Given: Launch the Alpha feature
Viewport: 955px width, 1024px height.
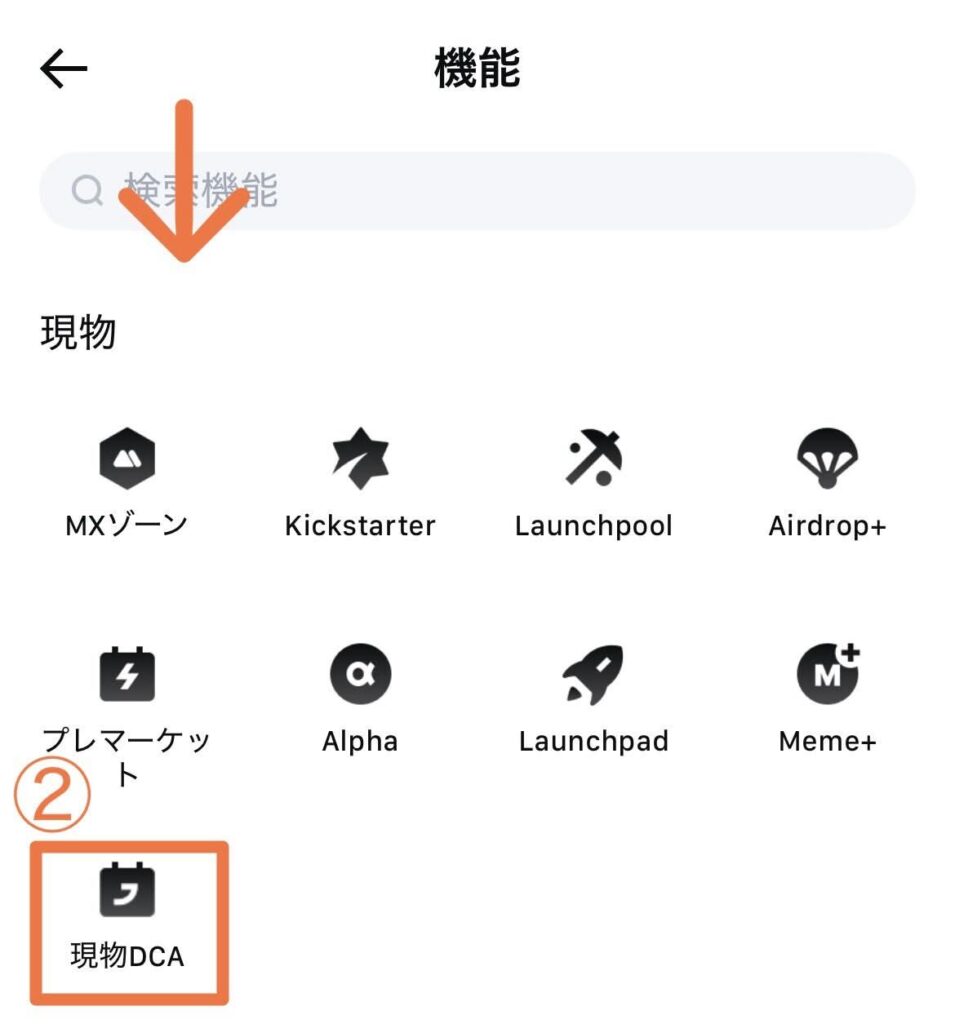Looking at the screenshot, I should 360,698.
